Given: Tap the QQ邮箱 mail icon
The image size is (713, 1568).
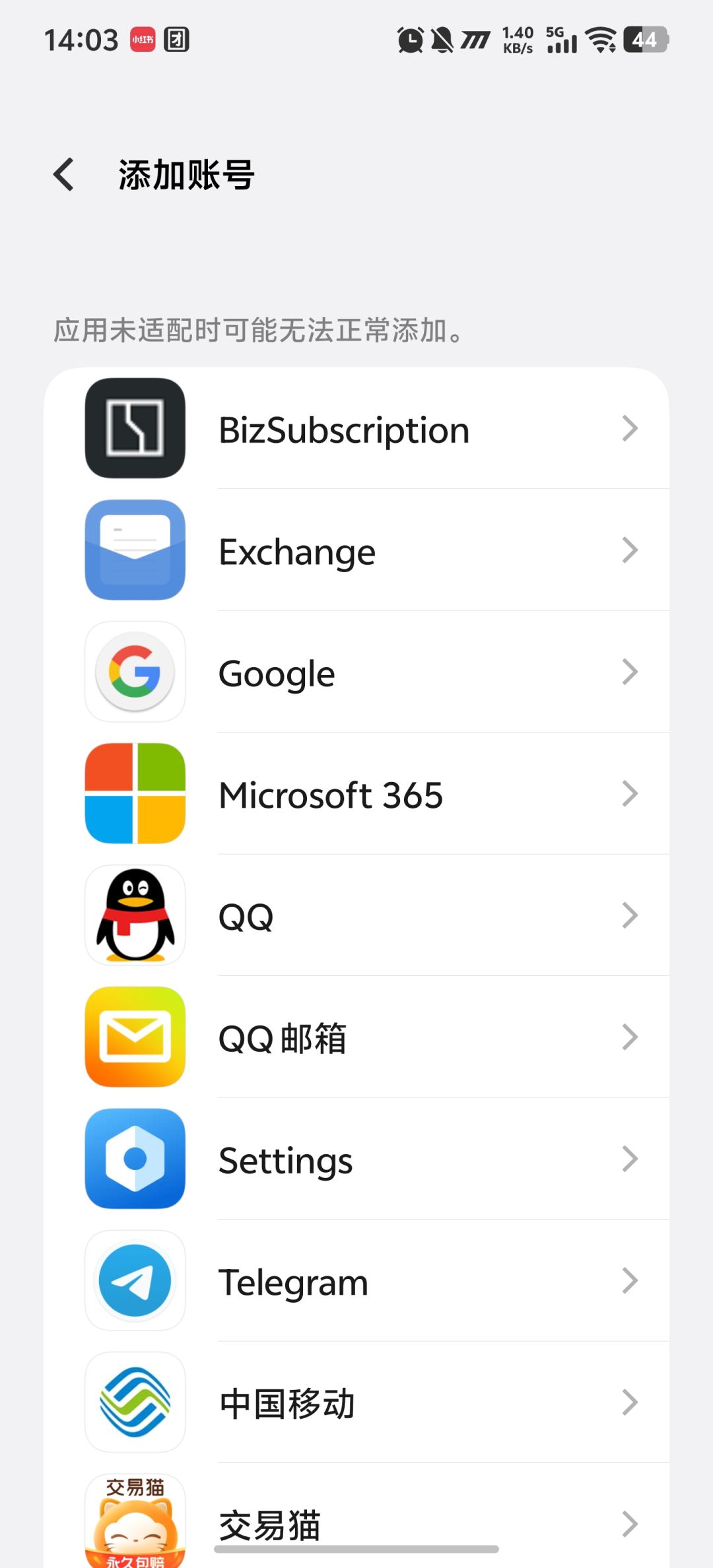Looking at the screenshot, I should pyautogui.click(x=135, y=1036).
